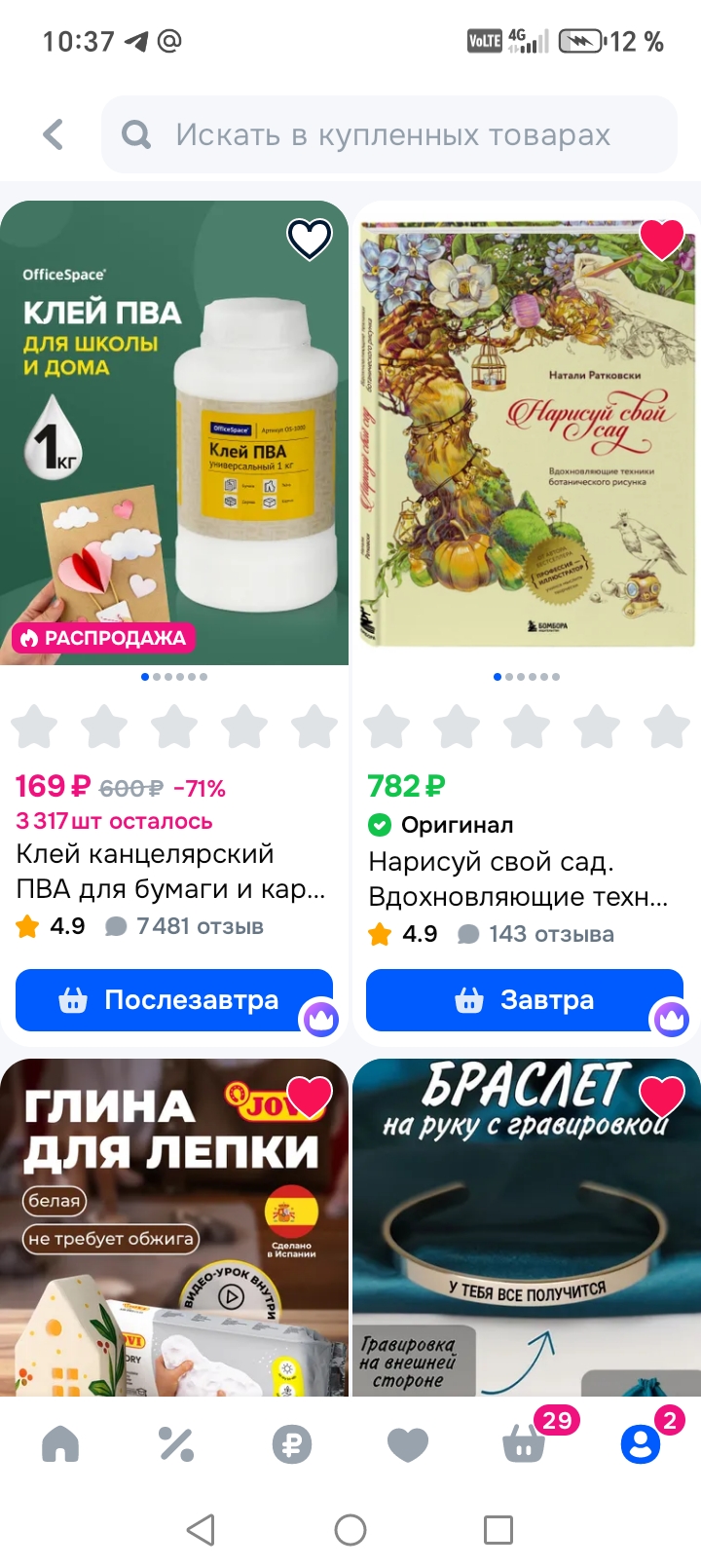Go back with the top-left arrow
701x1568 pixels.
[x=54, y=134]
